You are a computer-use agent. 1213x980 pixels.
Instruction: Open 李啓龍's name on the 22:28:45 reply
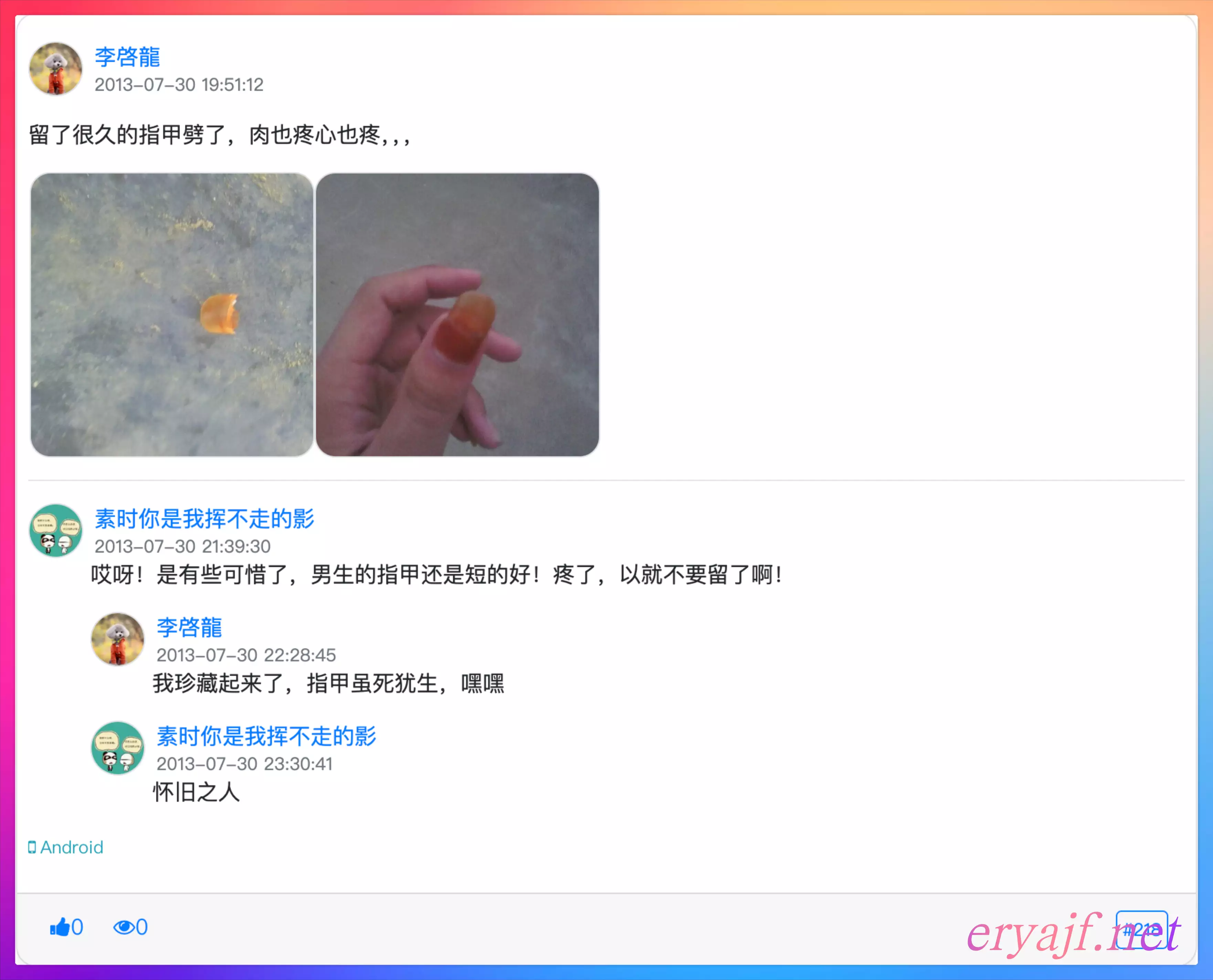click(x=189, y=627)
